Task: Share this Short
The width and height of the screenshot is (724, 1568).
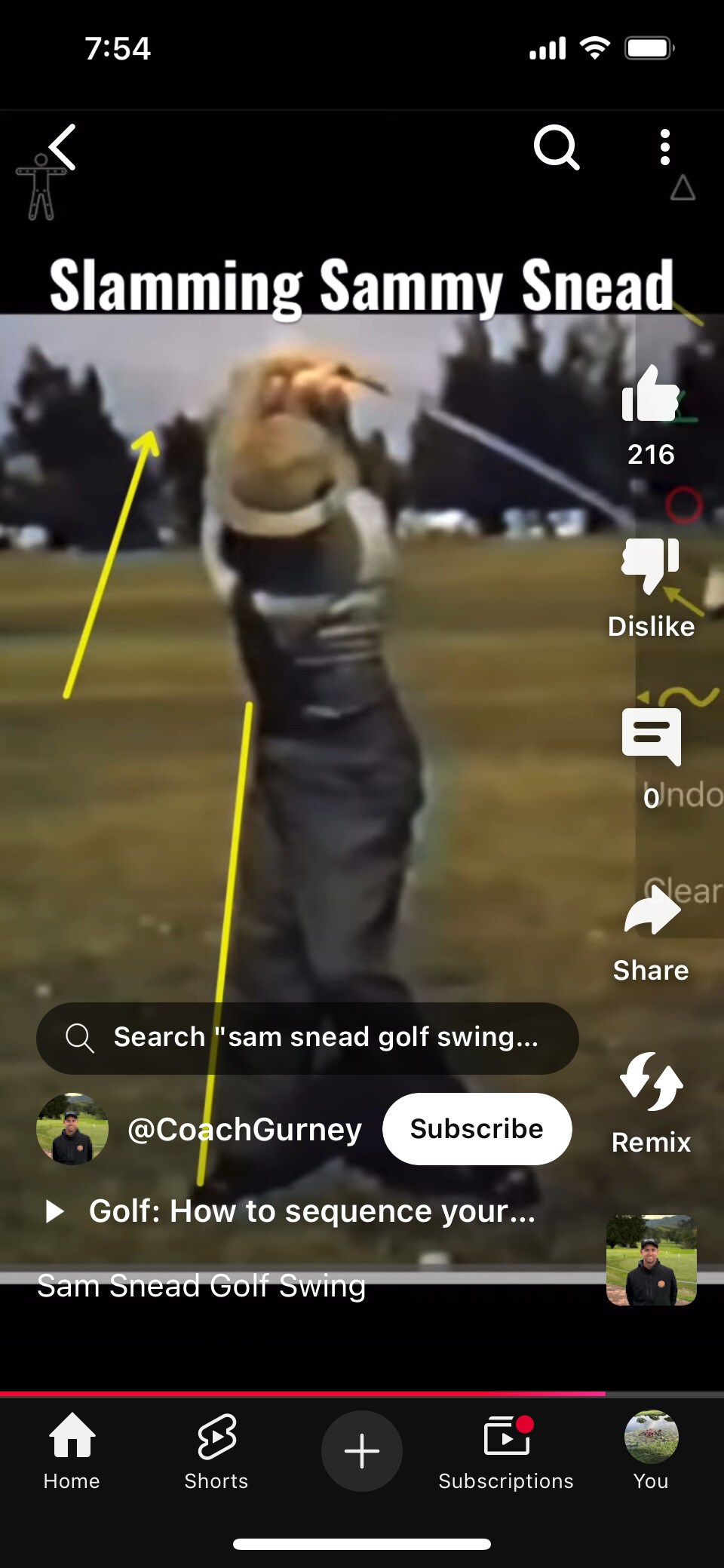Action: click(650, 913)
